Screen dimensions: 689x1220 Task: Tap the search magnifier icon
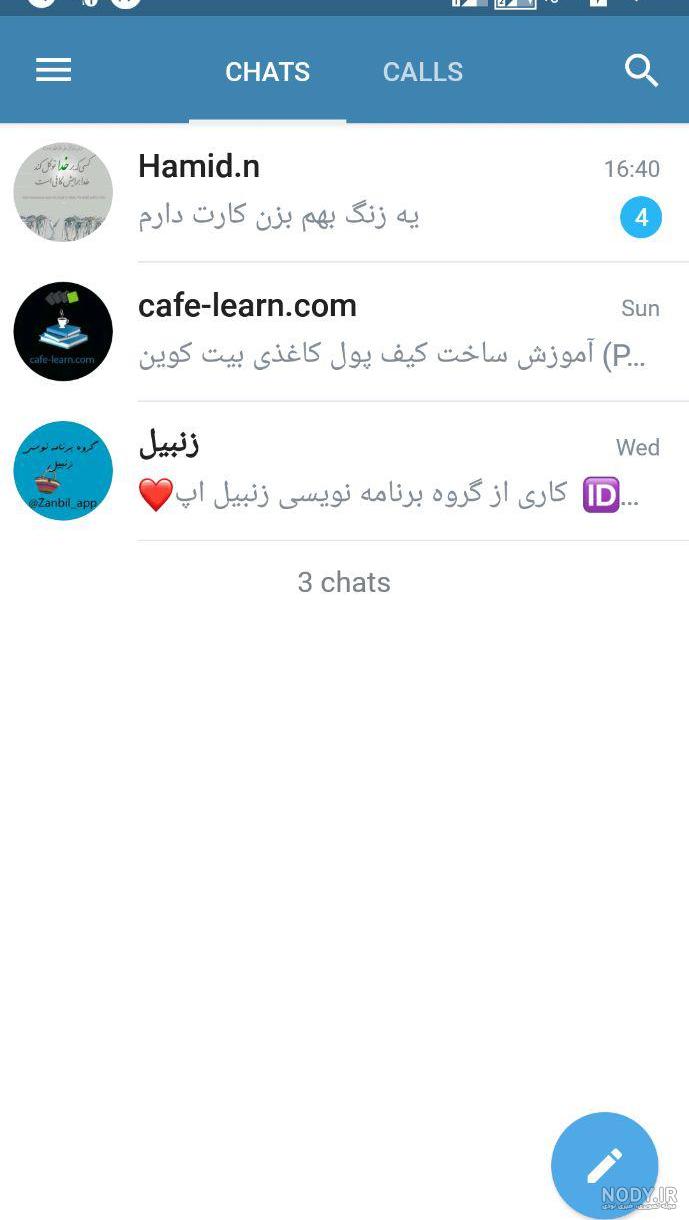(x=641, y=70)
